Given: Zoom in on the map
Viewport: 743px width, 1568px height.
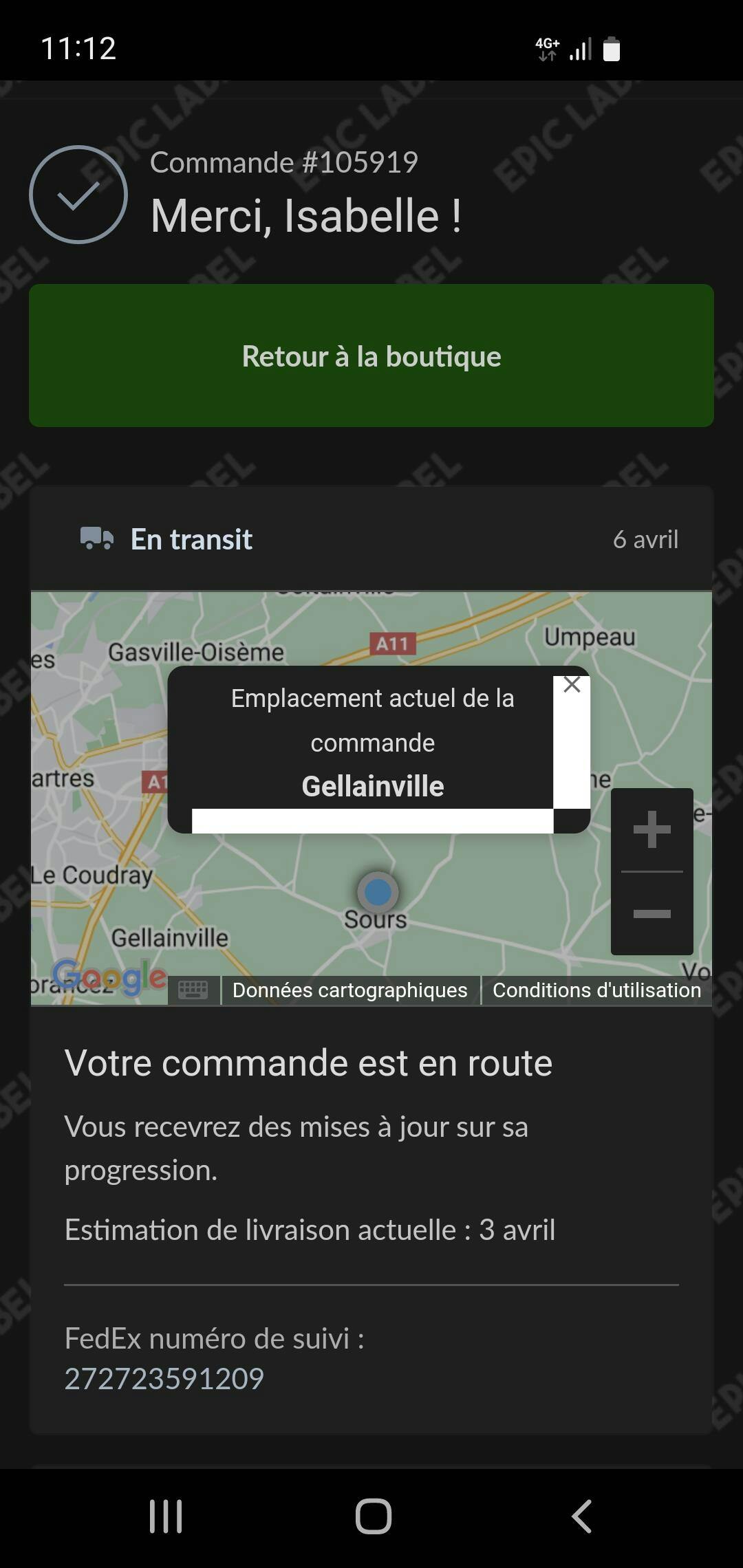Looking at the screenshot, I should pos(652,829).
